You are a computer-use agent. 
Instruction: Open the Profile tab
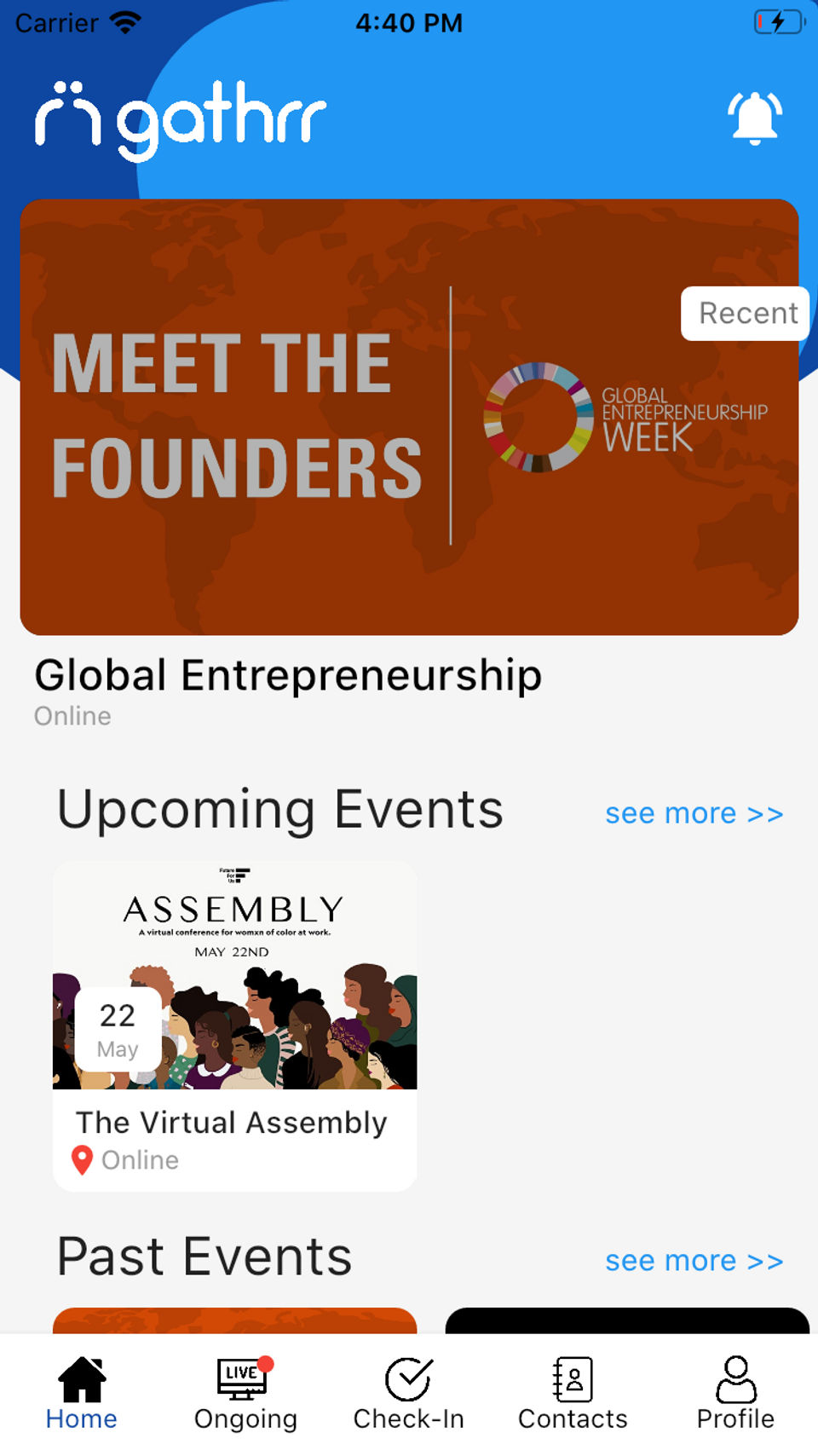pos(735,1394)
